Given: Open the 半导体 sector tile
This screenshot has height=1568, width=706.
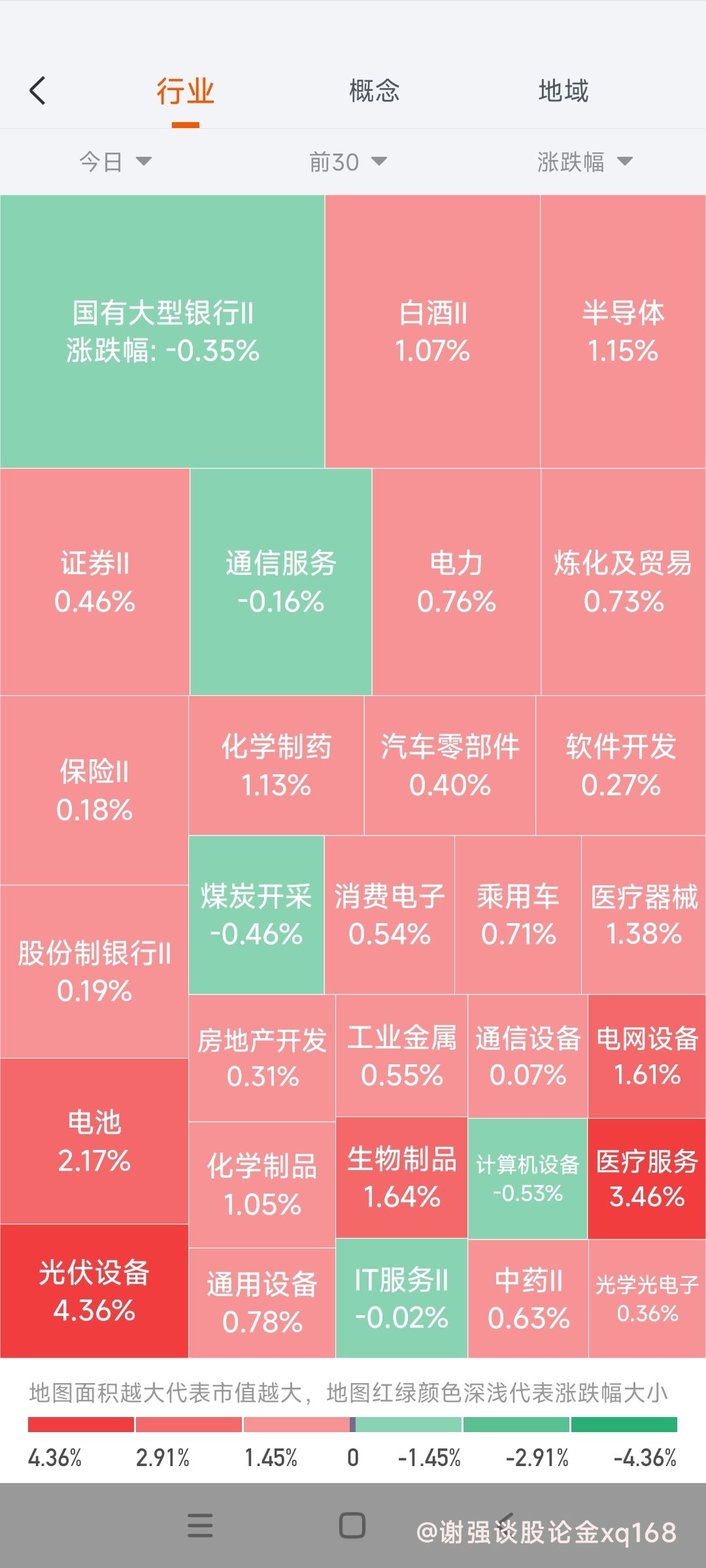Looking at the screenshot, I should (623, 331).
